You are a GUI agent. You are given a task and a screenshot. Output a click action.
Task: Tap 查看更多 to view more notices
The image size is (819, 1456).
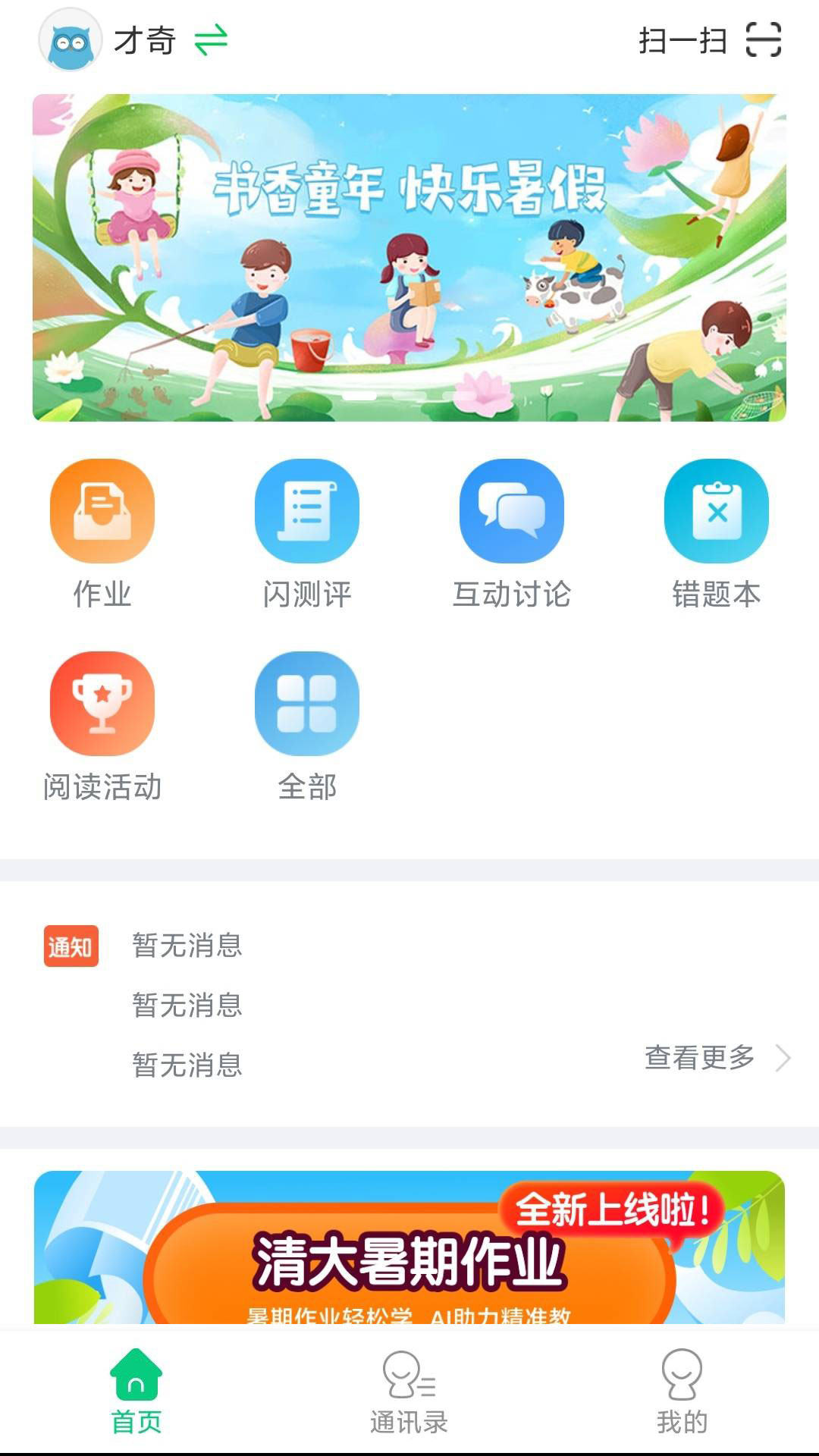click(x=716, y=1057)
